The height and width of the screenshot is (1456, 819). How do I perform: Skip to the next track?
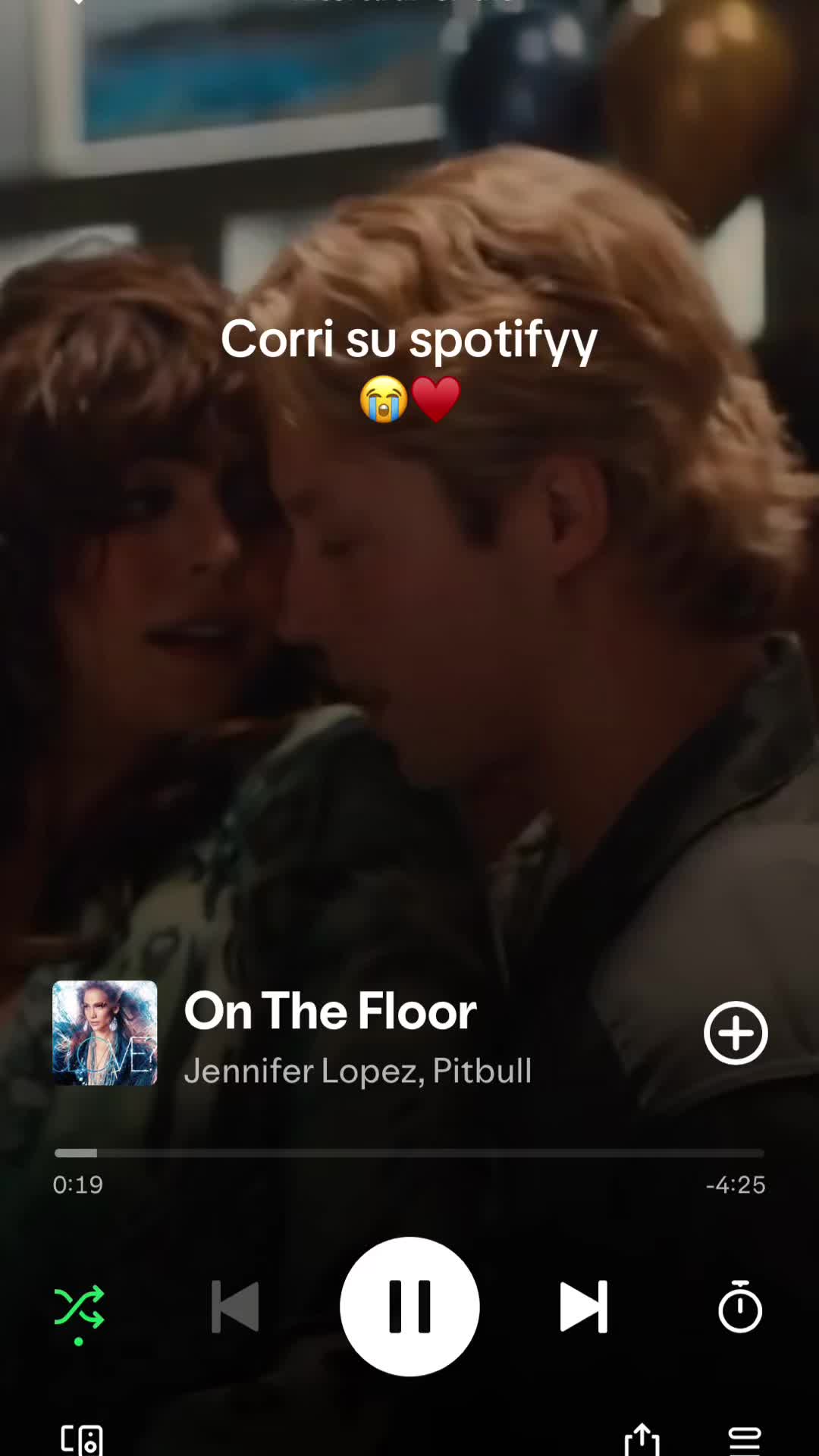tap(584, 1307)
